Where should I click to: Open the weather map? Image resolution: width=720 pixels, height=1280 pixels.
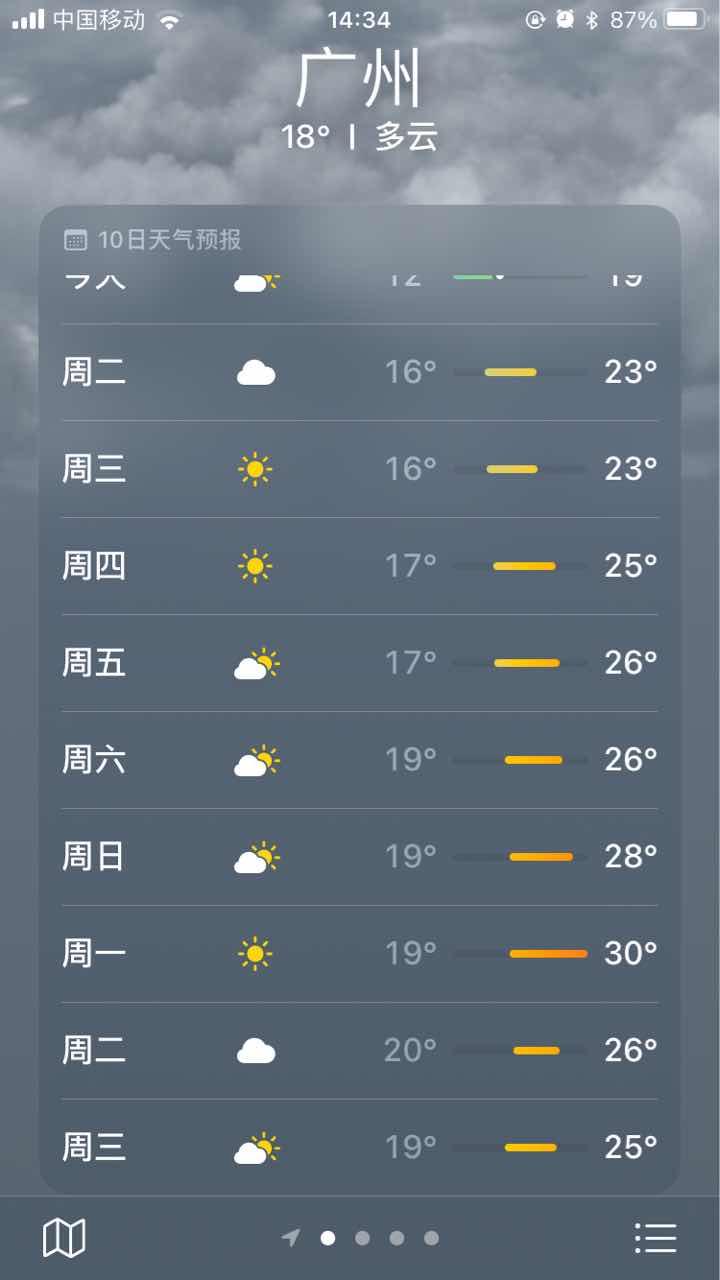pyautogui.click(x=64, y=1238)
